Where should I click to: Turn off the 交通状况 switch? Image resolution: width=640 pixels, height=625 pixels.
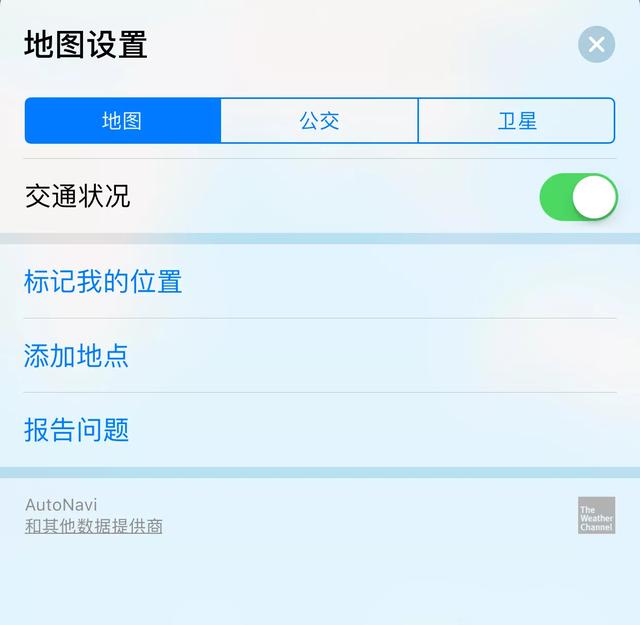578,197
